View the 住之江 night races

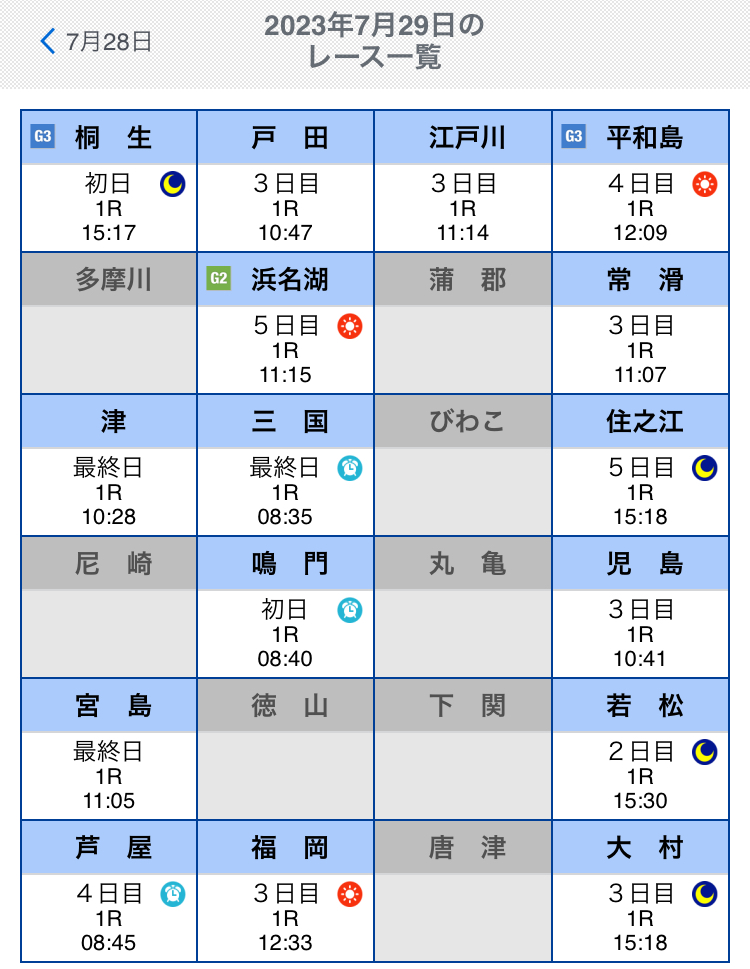(x=640, y=466)
